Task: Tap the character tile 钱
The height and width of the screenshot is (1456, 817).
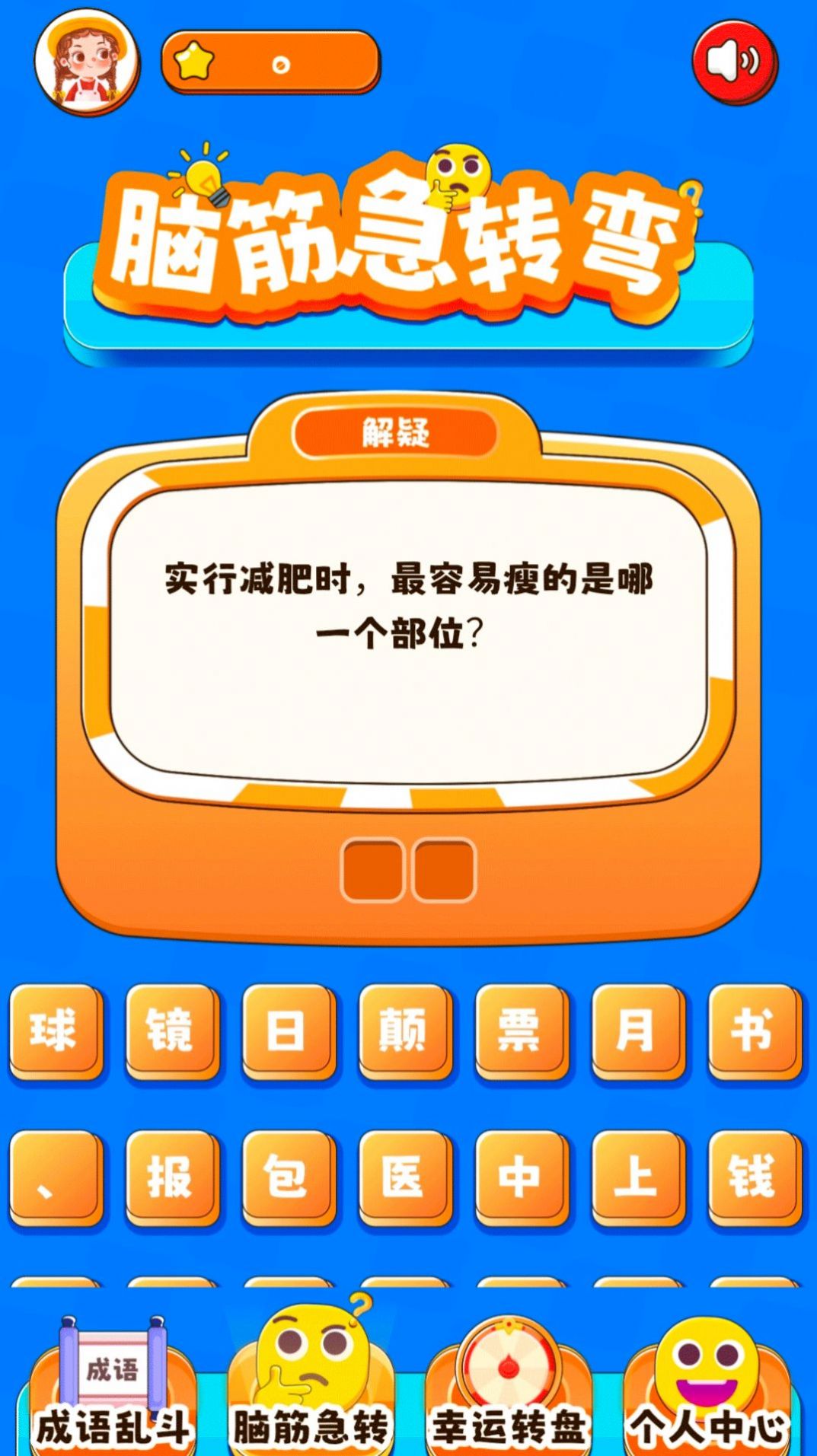Action: point(754,1177)
